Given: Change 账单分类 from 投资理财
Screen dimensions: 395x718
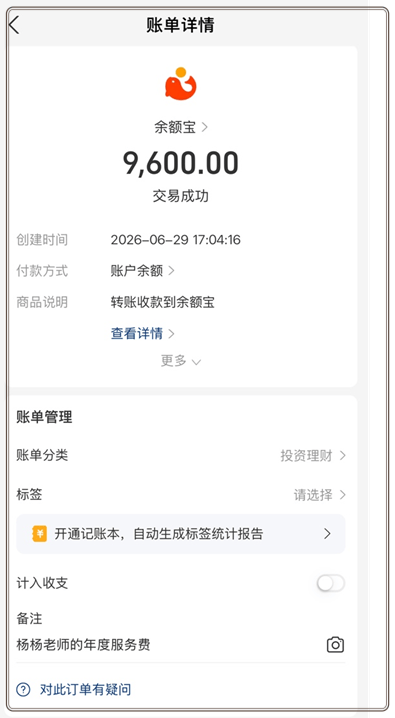Looking at the screenshot, I should tap(181, 456).
